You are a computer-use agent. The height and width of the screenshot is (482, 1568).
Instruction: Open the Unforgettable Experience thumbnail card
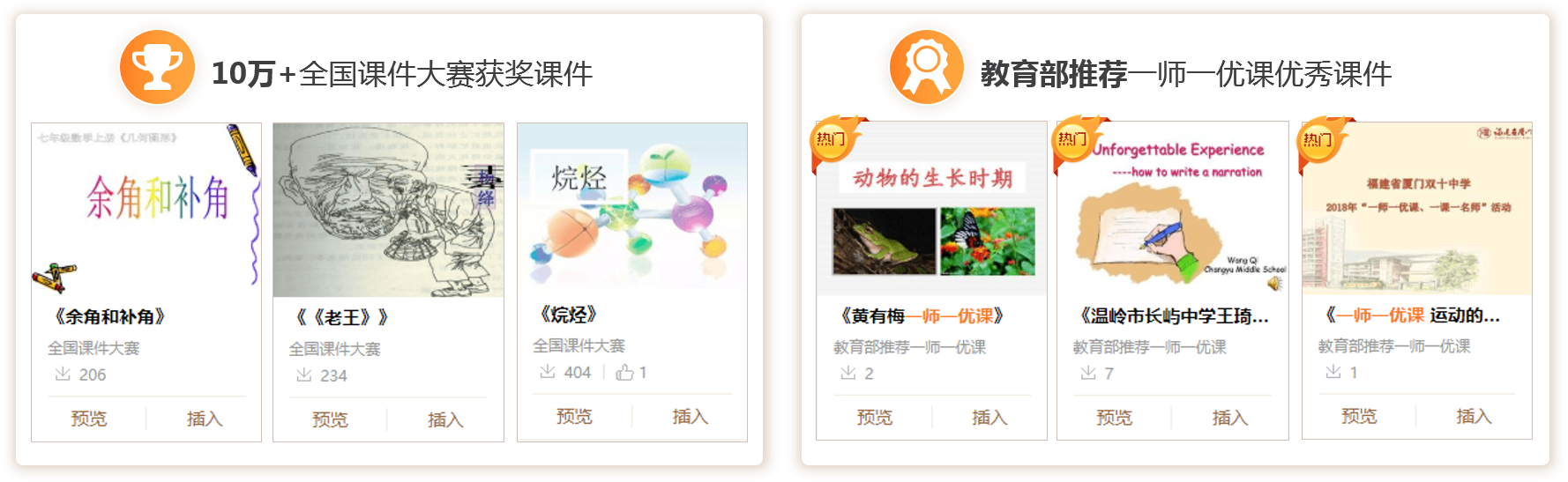pyautogui.click(x=1172, y=210)
